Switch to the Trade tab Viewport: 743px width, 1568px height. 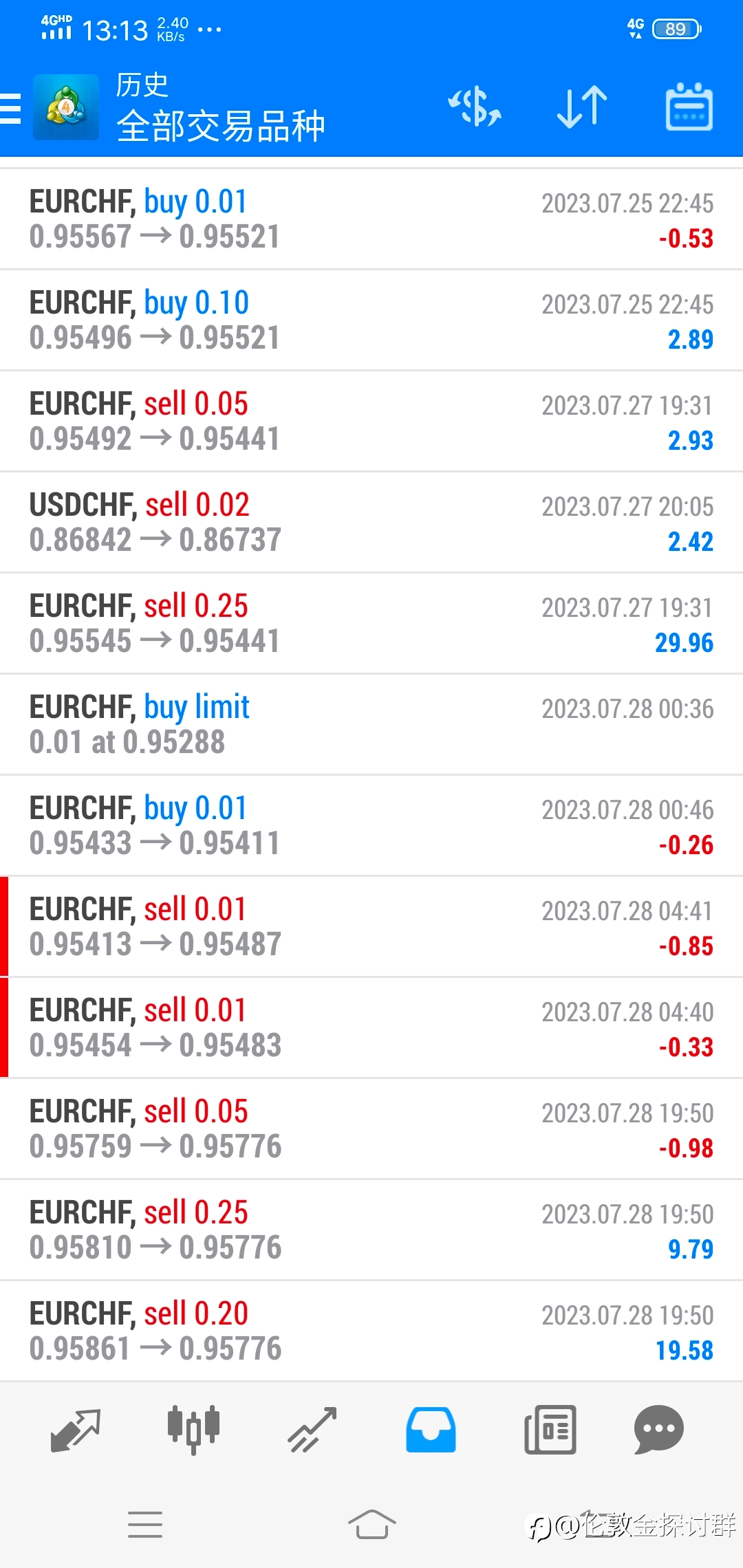[312, 1430]
